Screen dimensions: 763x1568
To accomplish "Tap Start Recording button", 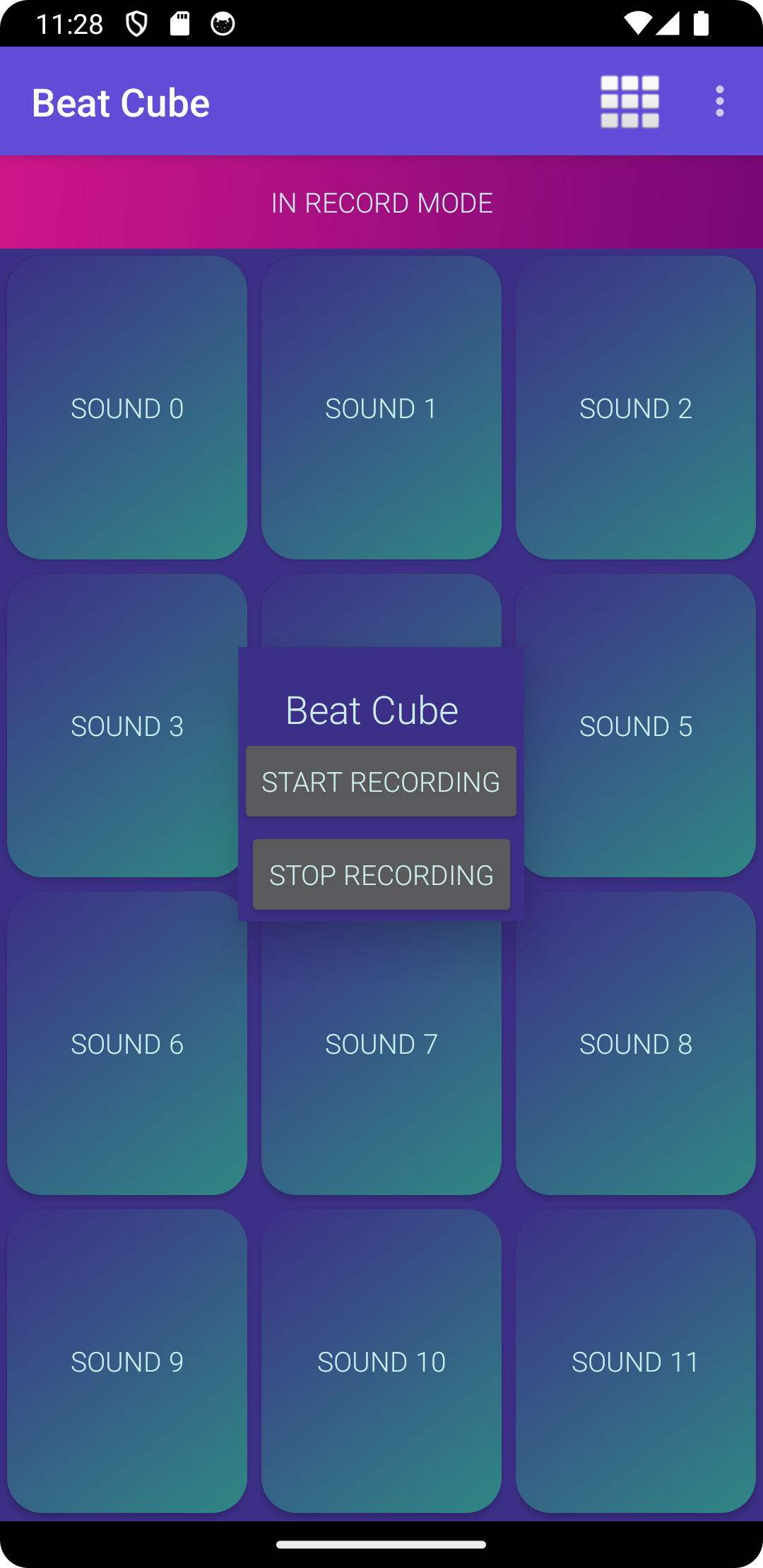I will point(381,781).
